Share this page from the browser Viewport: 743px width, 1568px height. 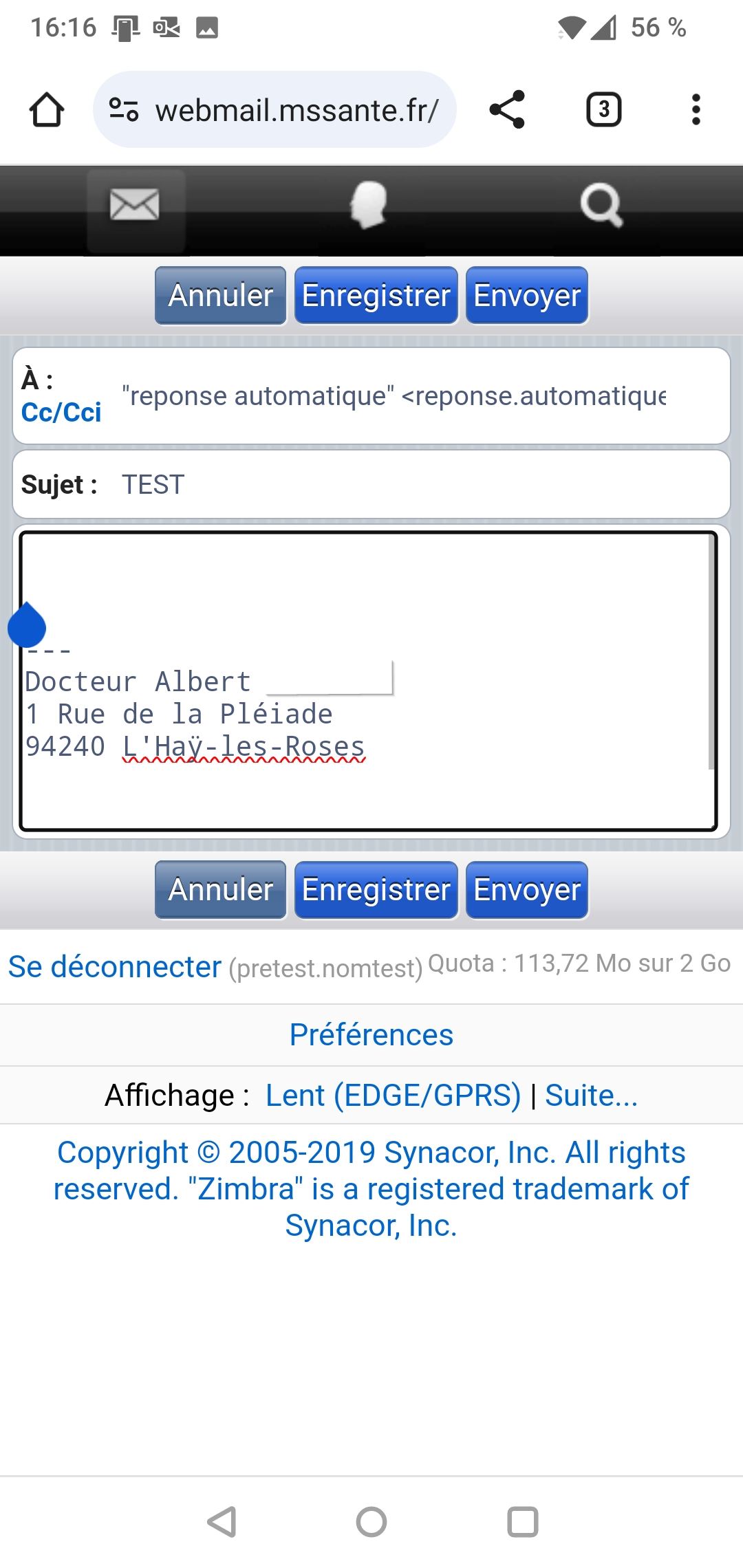coord(507,110)
